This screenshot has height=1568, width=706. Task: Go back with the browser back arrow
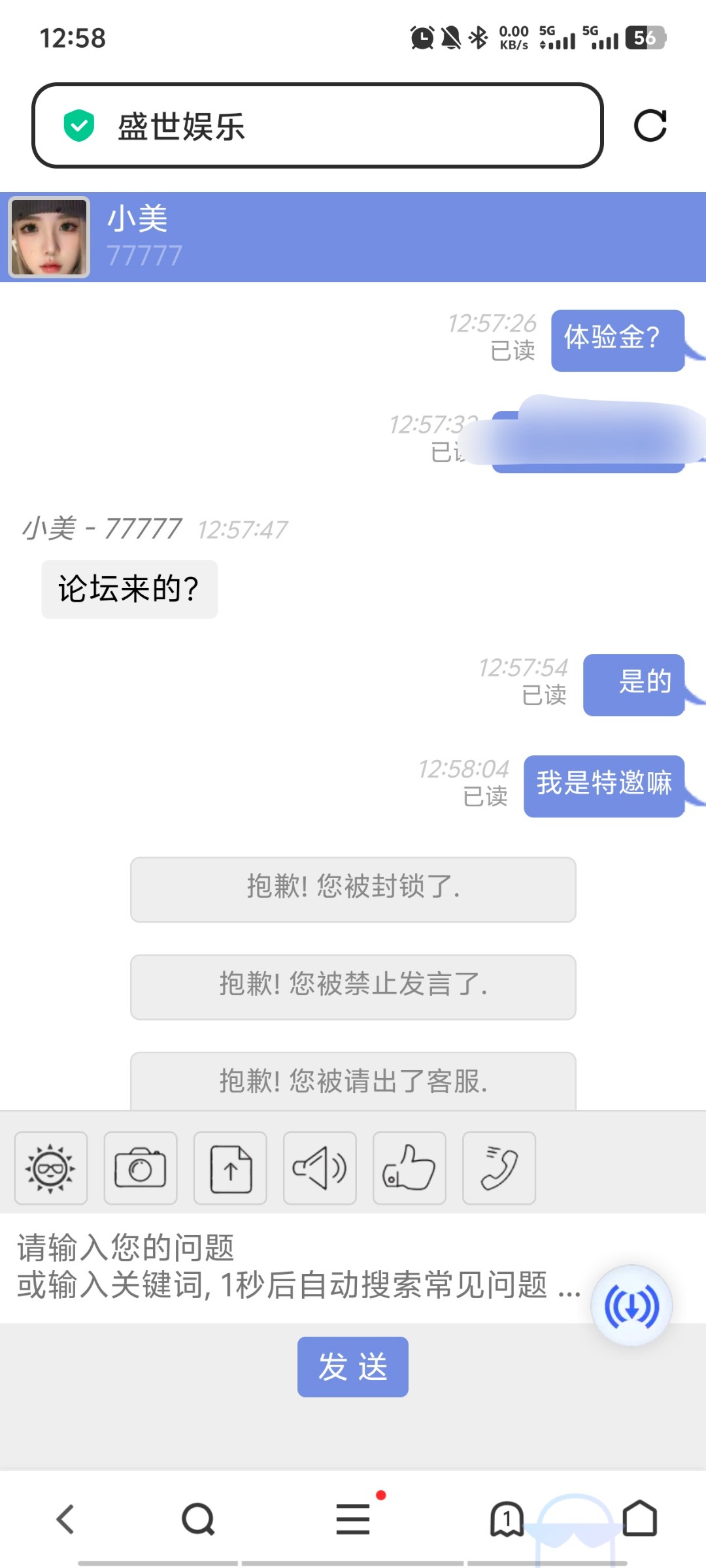pos(65,1518)
